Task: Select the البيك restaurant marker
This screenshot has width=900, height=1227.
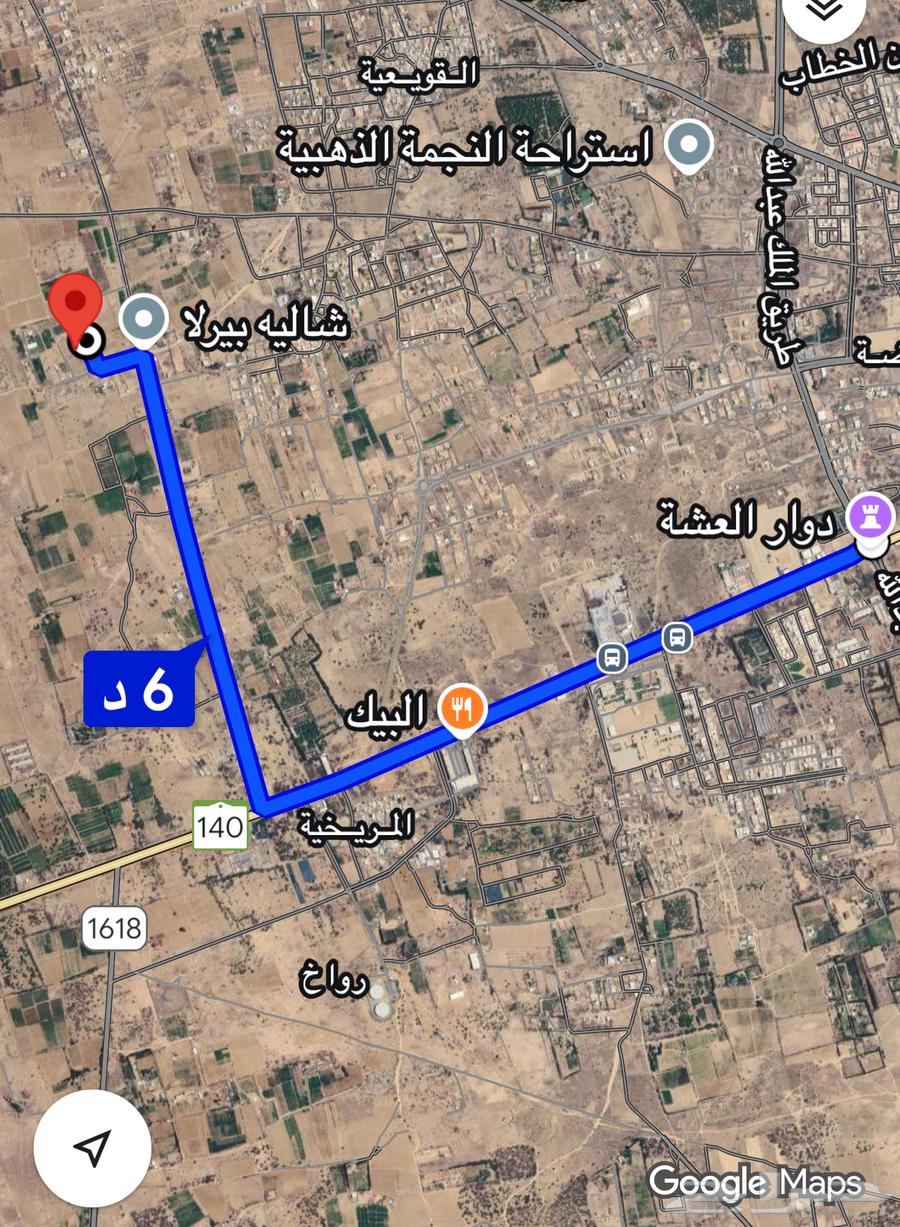Action: tap(461, 710)
